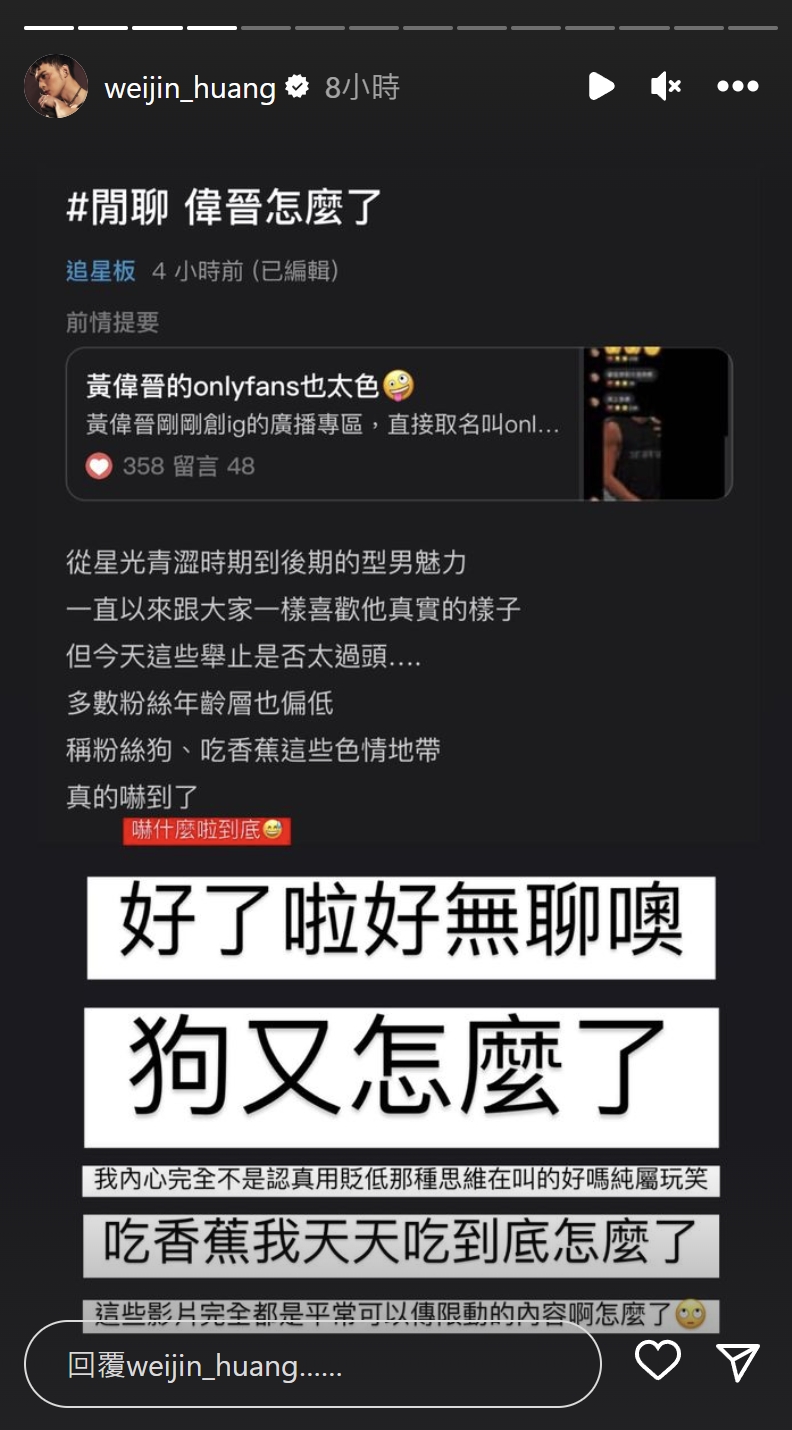Like this story with the heart
The image size is (792, 1430).
click(x=658, y=1361)
